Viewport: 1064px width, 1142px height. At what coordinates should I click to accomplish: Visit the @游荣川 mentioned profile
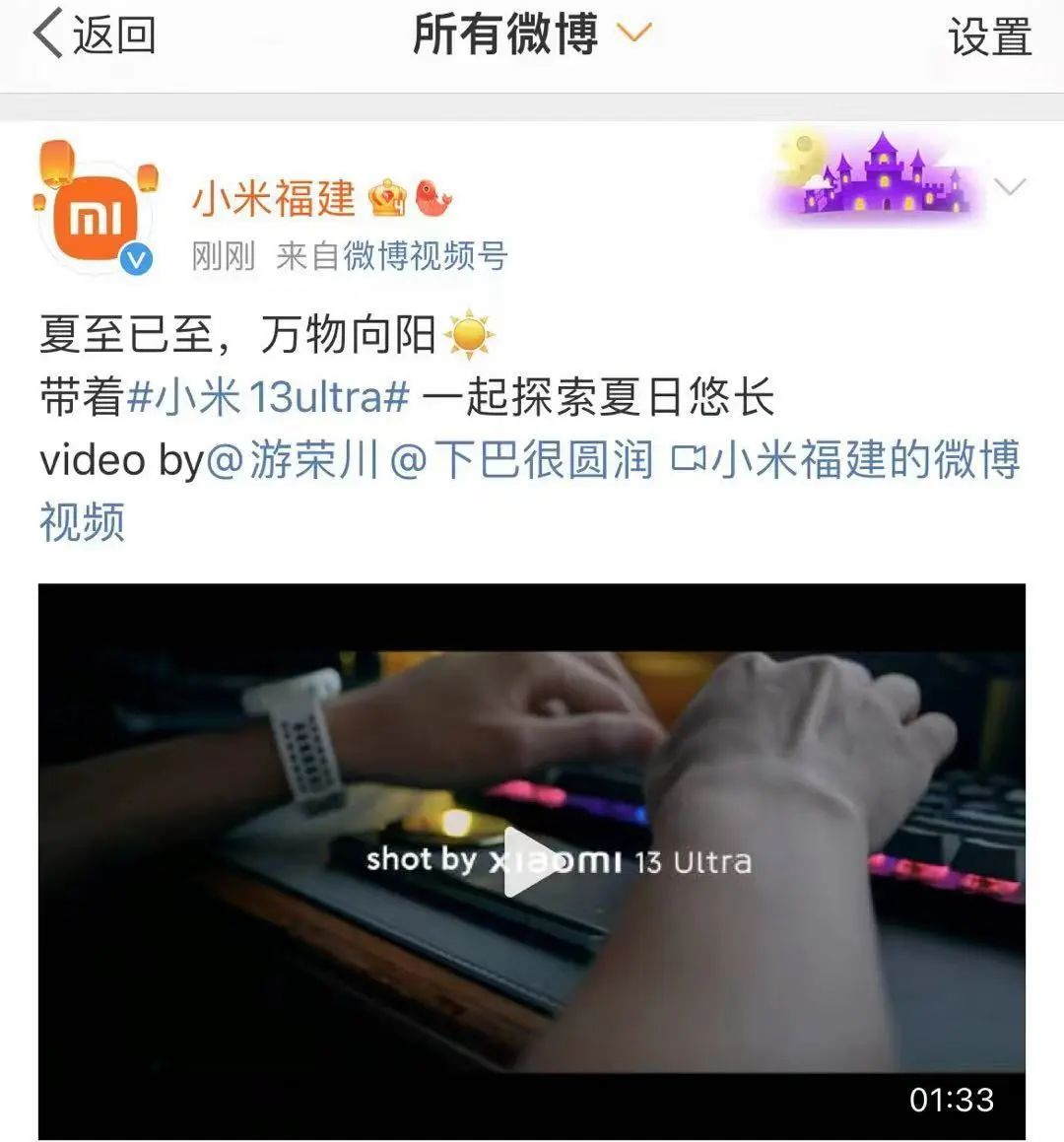pos(293,460)
